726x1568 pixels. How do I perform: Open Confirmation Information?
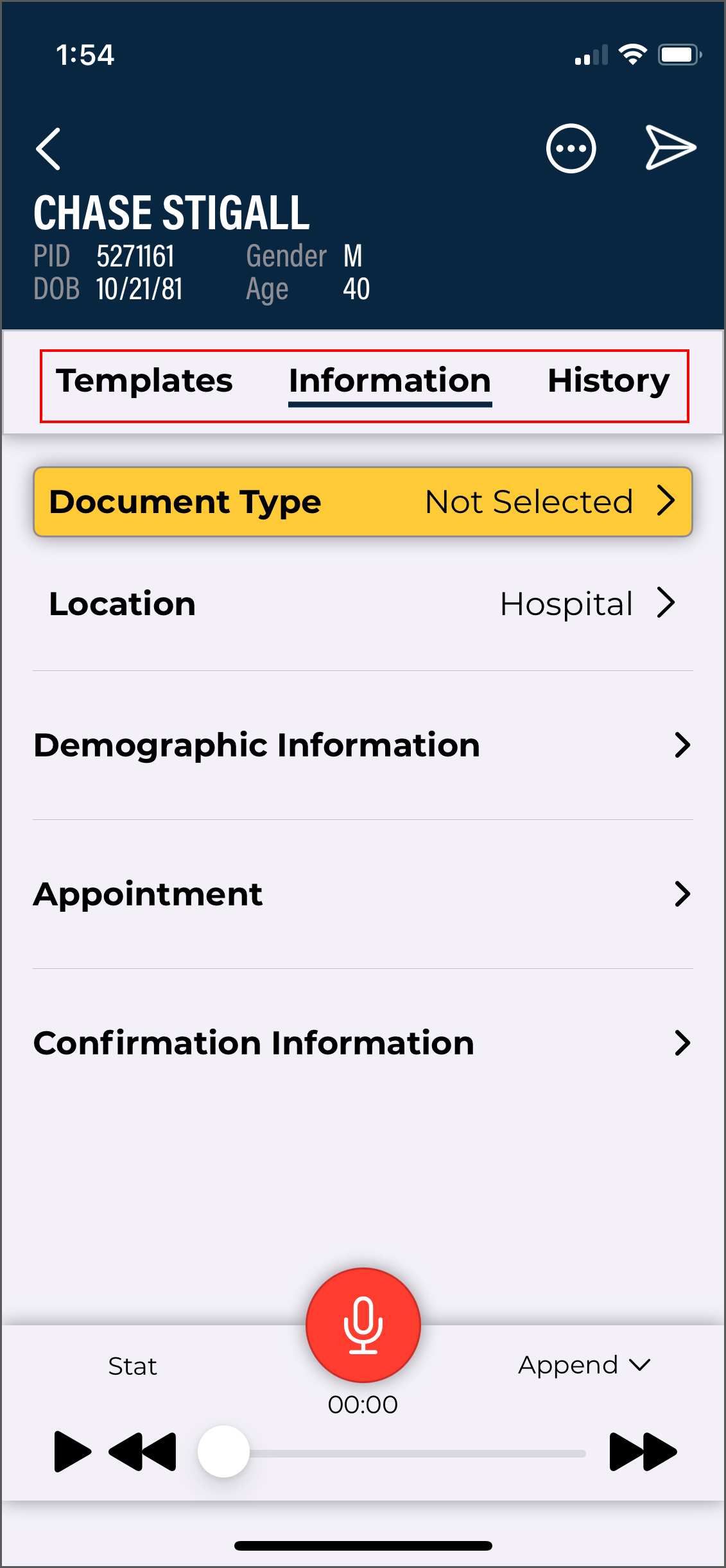pos(363,1043)
